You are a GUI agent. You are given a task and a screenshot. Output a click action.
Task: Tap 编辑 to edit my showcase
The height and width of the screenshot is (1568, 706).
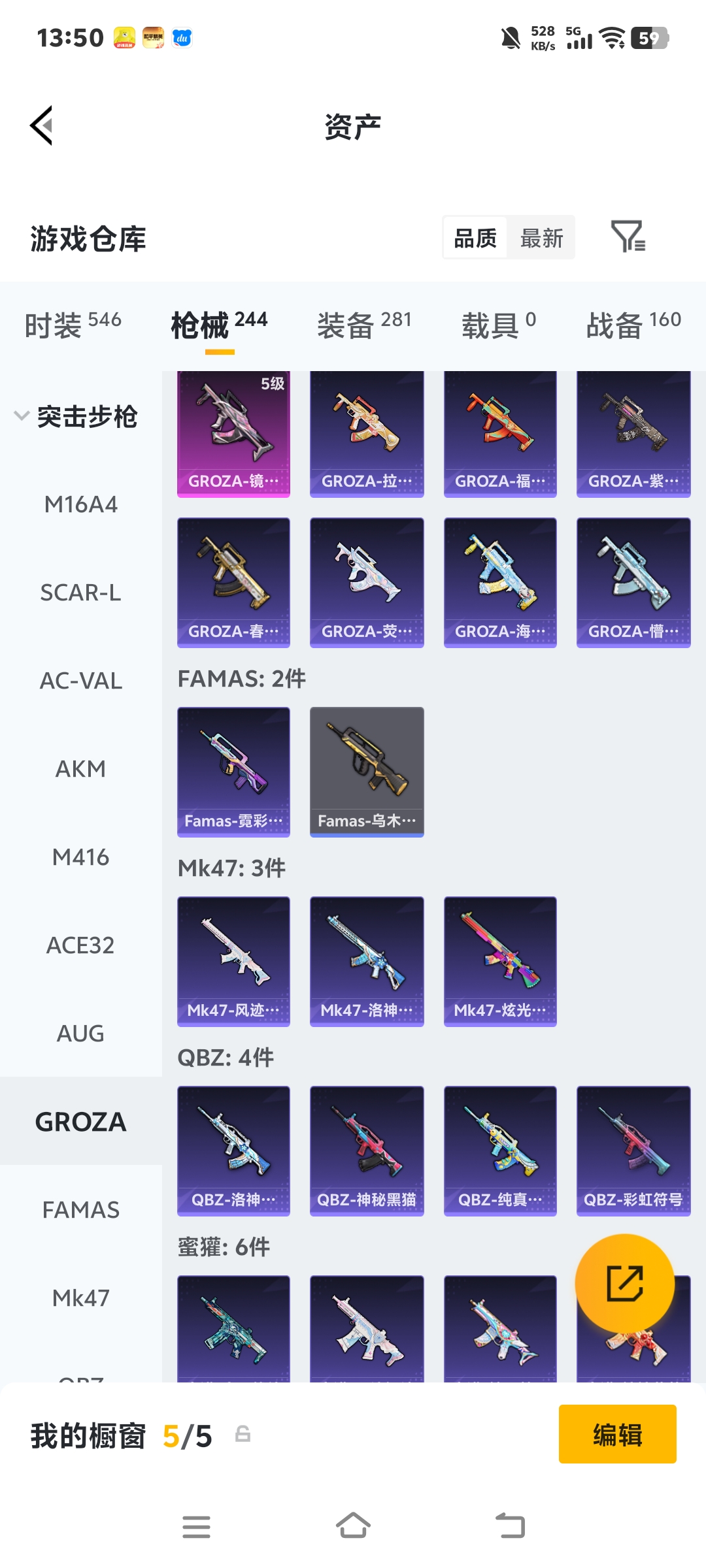coord(617,1434)
